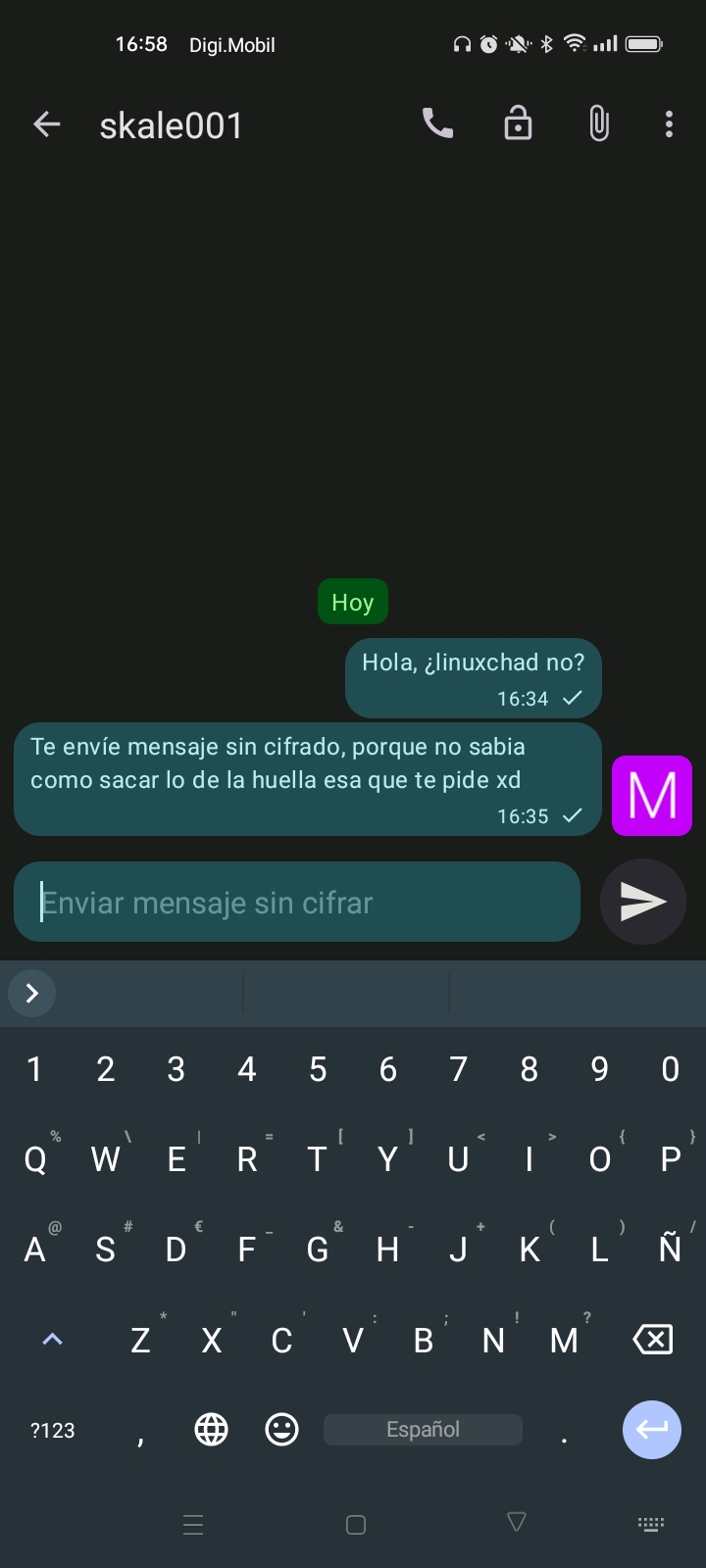706x1568 pixels.
Task: Tap the Español space bar
Action: (423, 1430)
